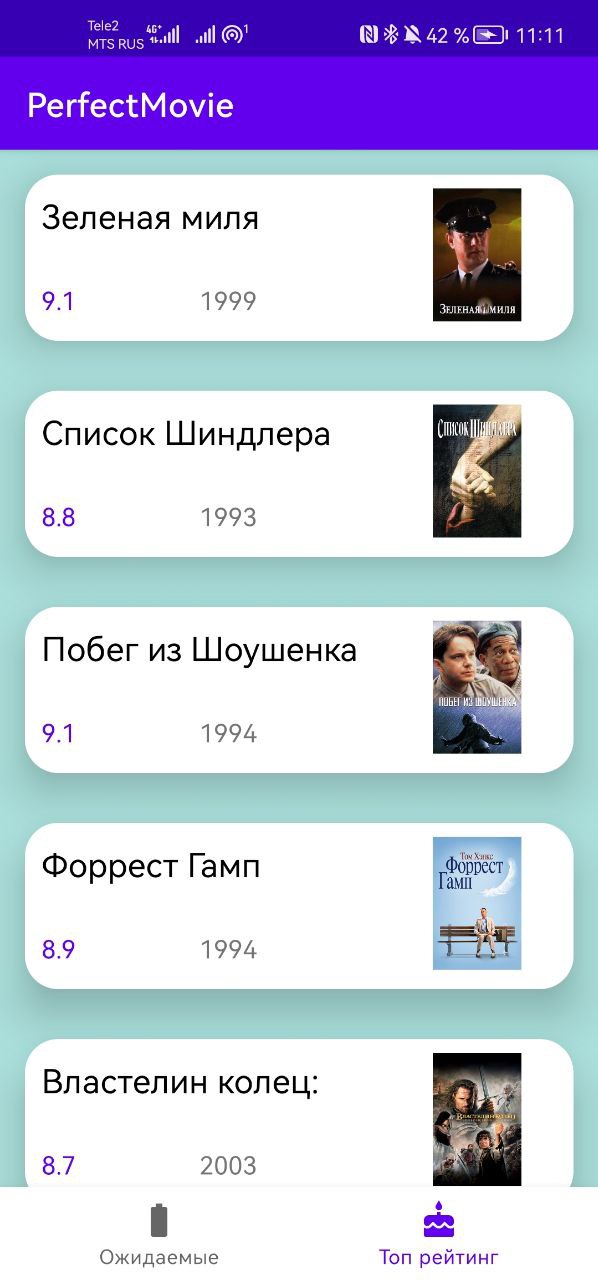
Task: Open the Побег из Шоушенка movie card
Action: click(299, 690)
